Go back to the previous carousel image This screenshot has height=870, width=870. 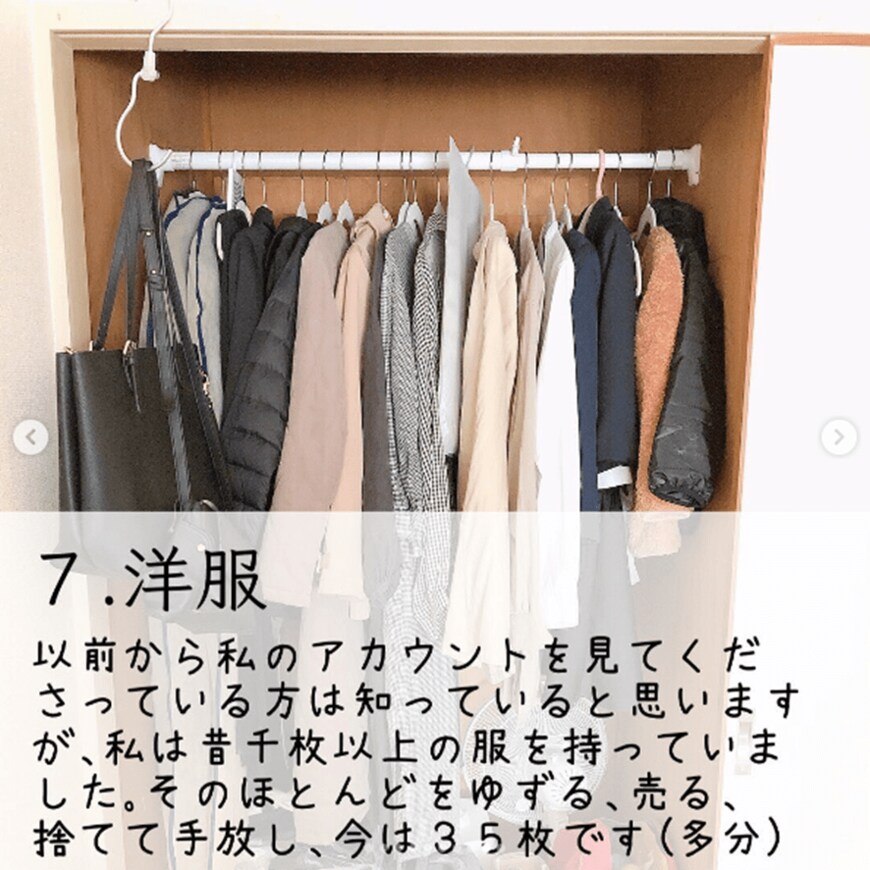[31, 437]
